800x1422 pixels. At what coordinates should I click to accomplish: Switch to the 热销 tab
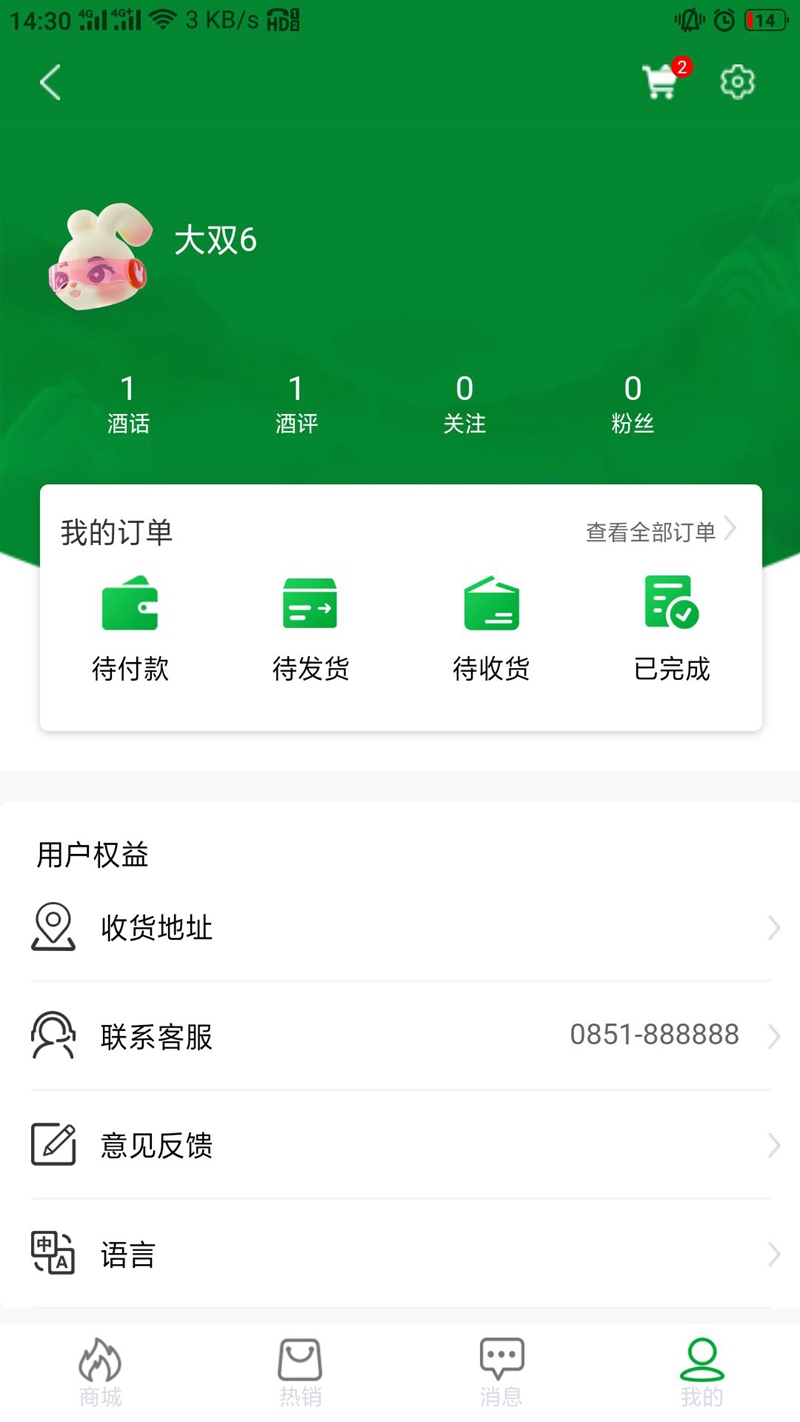[x=300, y=1372]
